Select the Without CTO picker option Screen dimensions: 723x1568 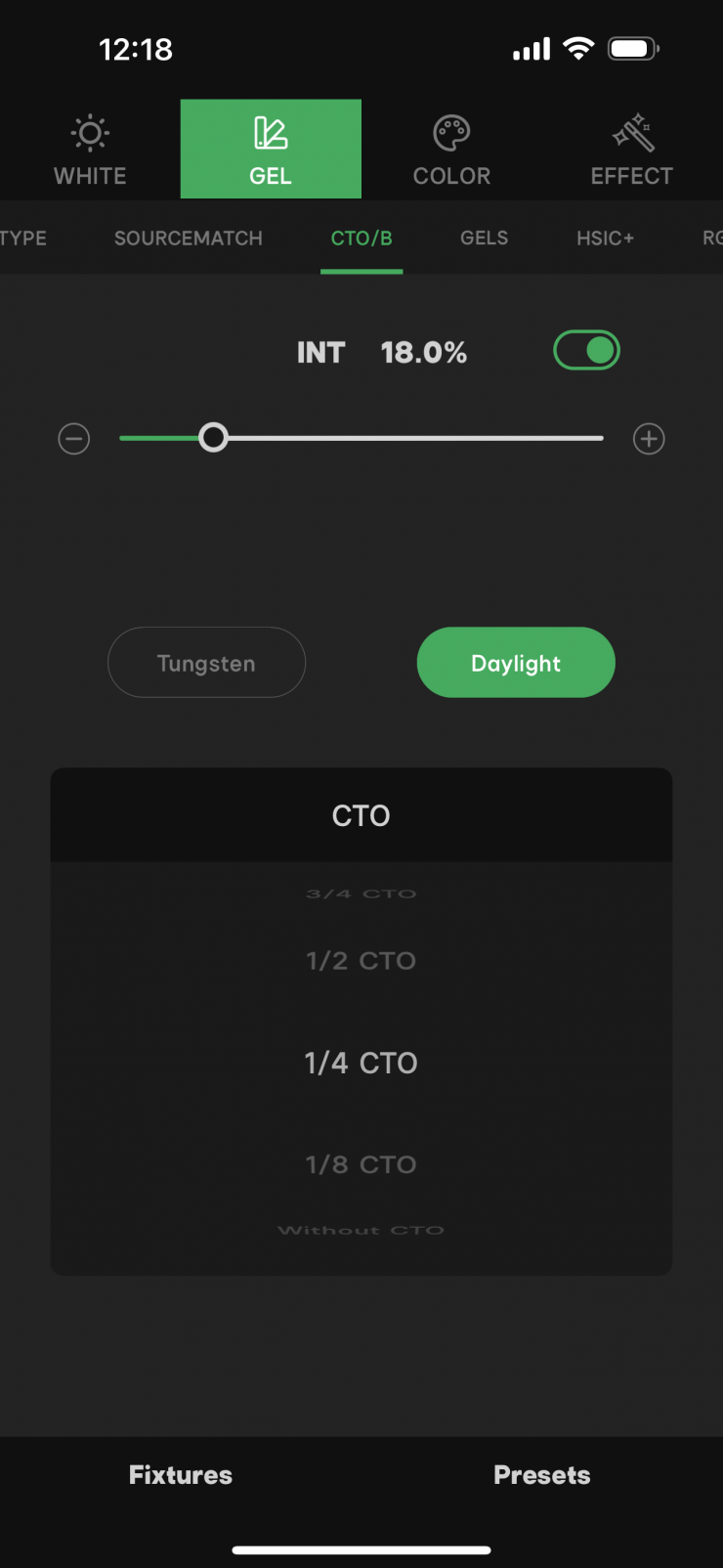point(361,1230)
